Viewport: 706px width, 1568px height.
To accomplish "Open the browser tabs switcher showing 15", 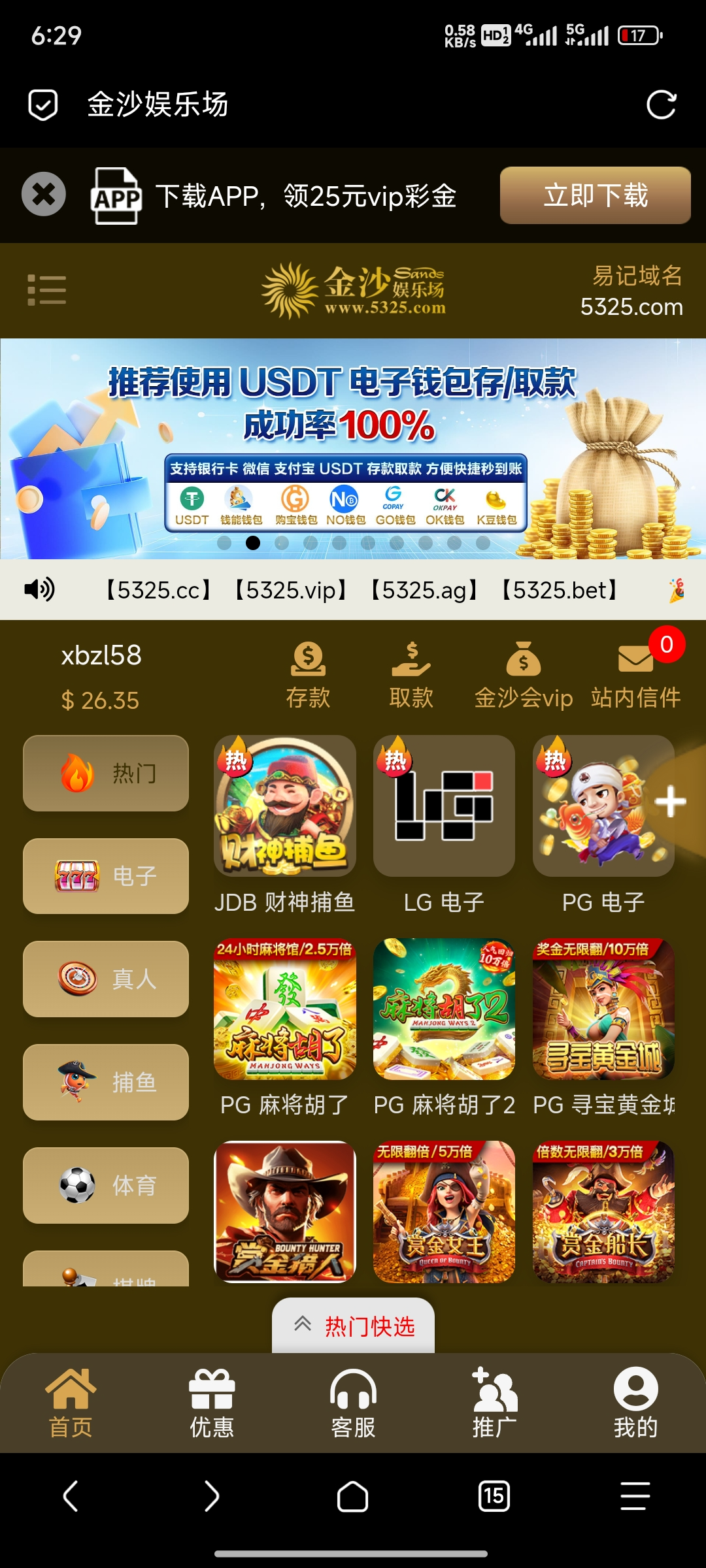I will pyautogui.click(x=494, y=1496).
